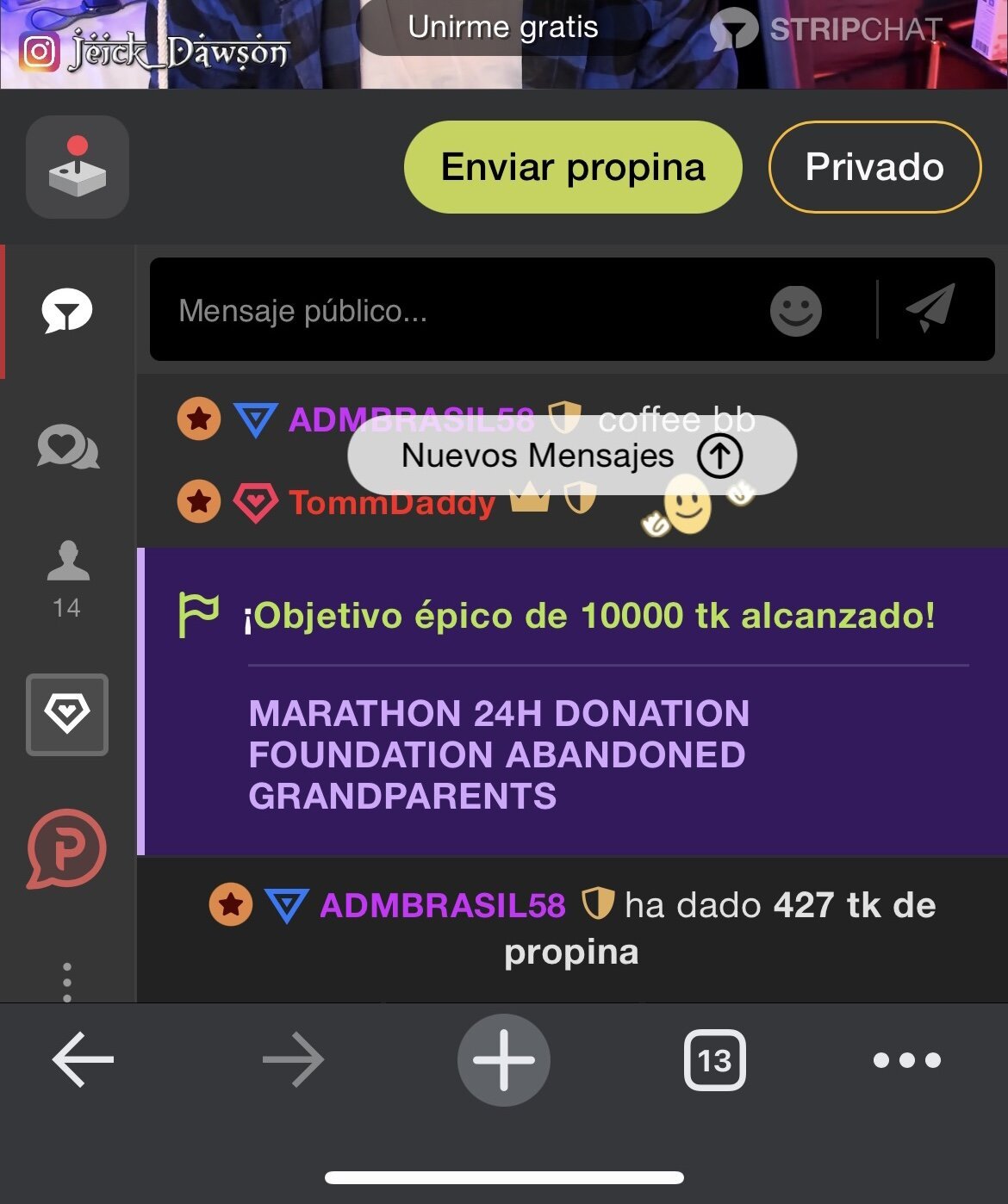Viewport: 1008px width, 1204px height.
Task: Switch to the public chat tab
Action: pyautogui.click(x=67, y=312)
